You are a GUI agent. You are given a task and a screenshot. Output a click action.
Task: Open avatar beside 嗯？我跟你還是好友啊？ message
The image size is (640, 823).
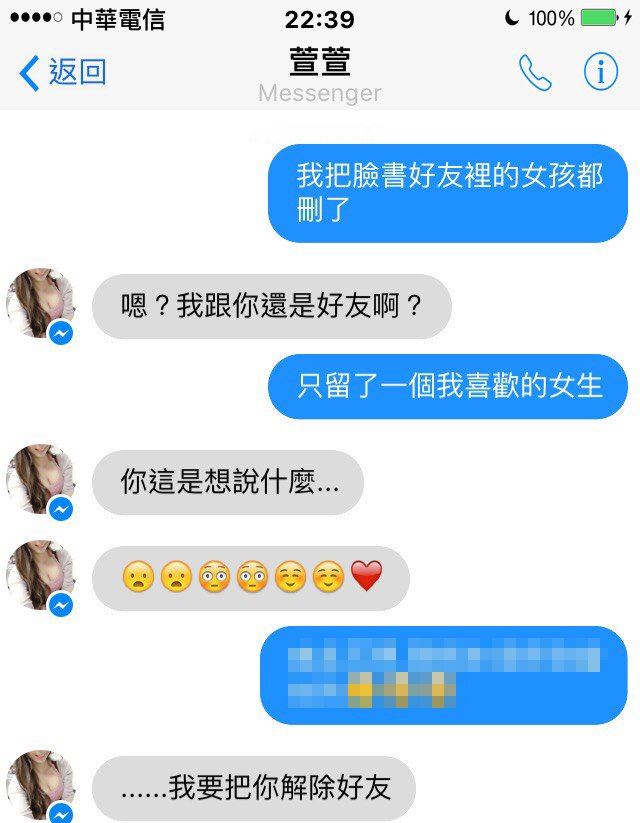(x=41, y=304)
